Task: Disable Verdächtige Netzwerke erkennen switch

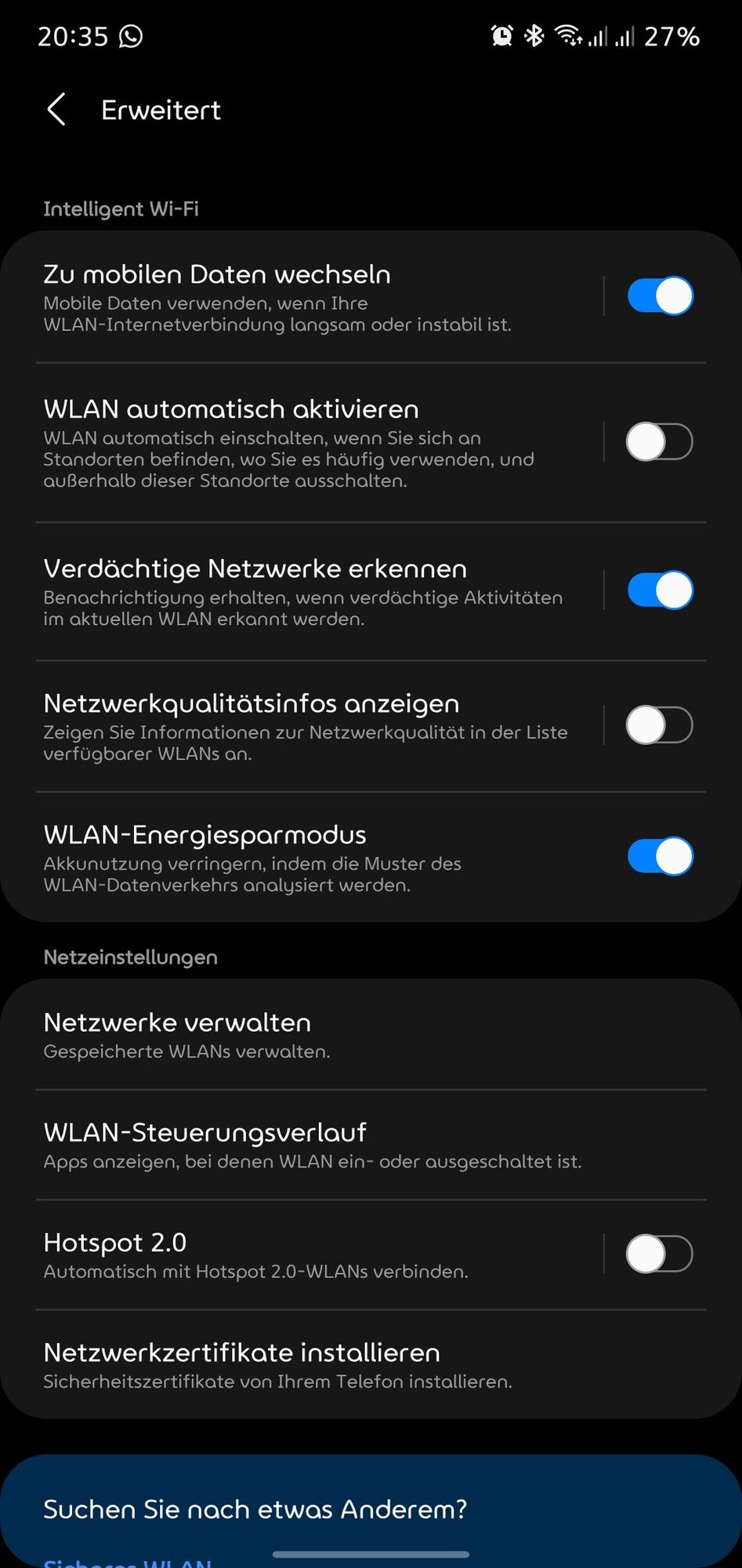Action: coord(660,590)
